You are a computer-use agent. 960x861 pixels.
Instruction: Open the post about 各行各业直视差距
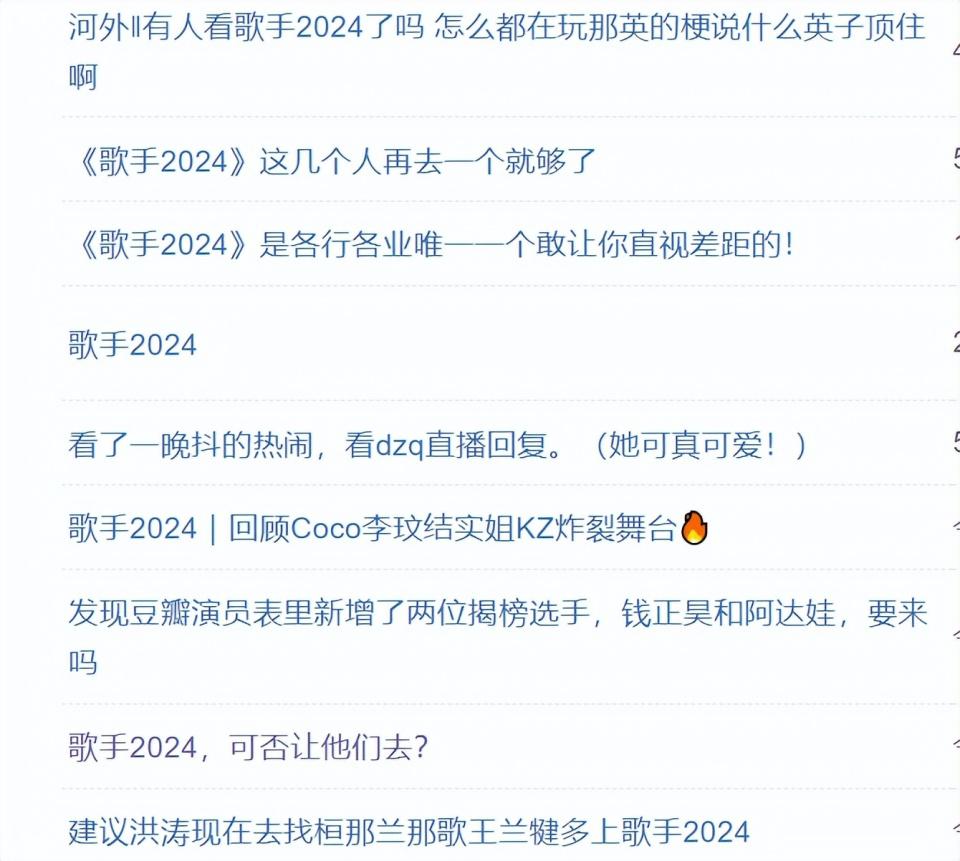click(x=432, y=244)
